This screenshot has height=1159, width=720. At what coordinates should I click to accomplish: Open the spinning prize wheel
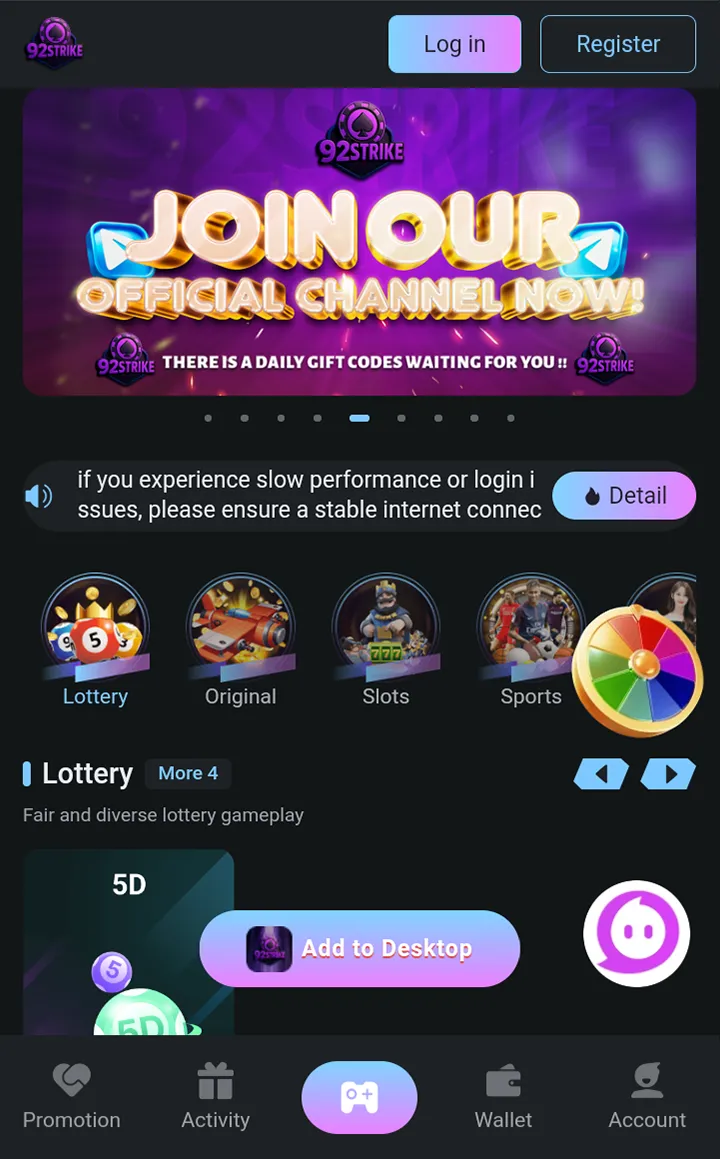[637, 673]
